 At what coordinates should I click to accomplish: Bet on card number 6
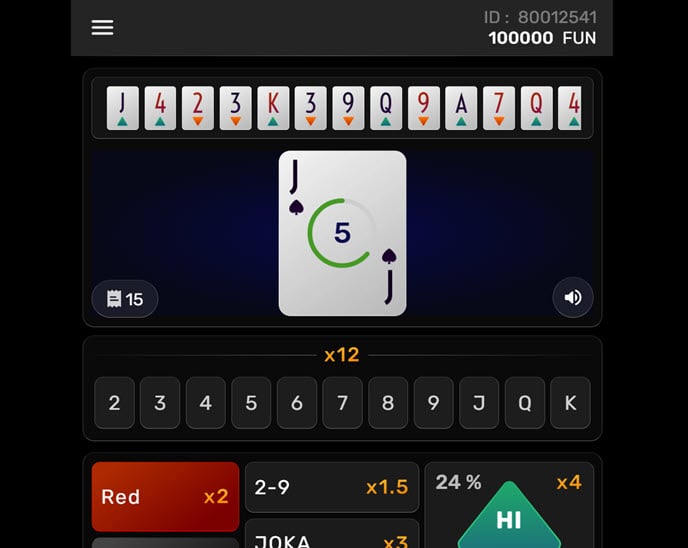click(297, 403)
